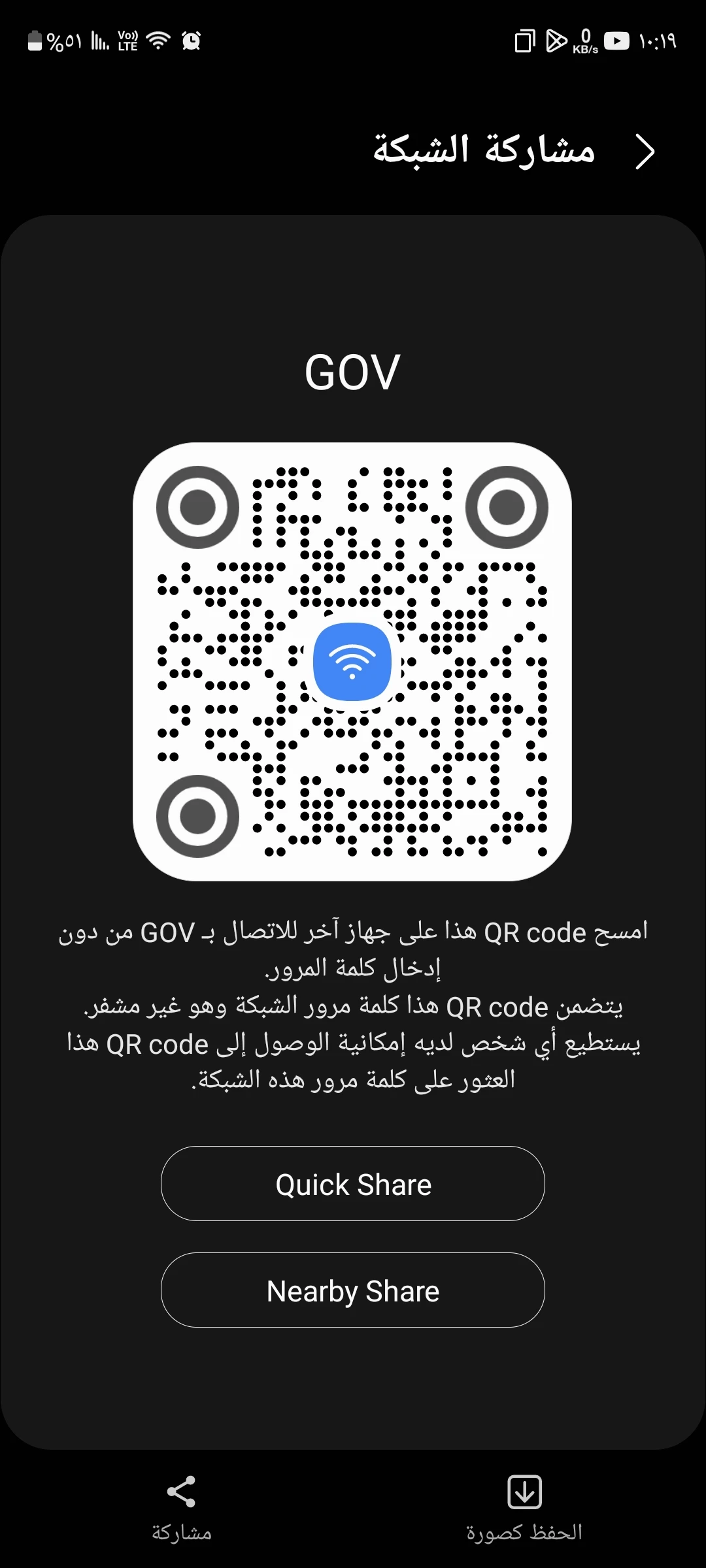The height and width of the screenshot is (1568, 706).
Task: Send the network via Nearby Share
Action: pyautogui.click(x=353, y=1290)
